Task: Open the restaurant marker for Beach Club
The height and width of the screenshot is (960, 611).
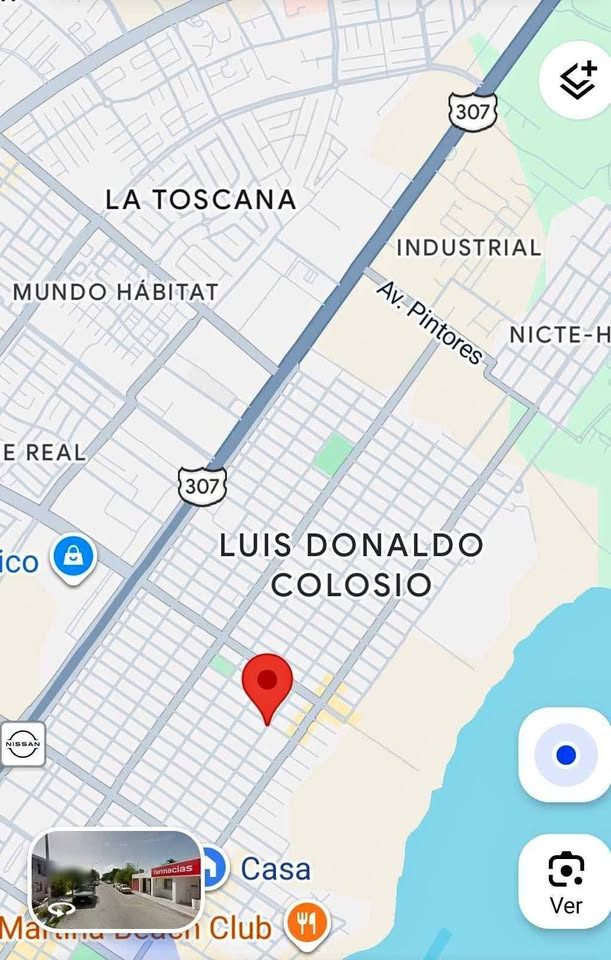Action: (307, 923)
